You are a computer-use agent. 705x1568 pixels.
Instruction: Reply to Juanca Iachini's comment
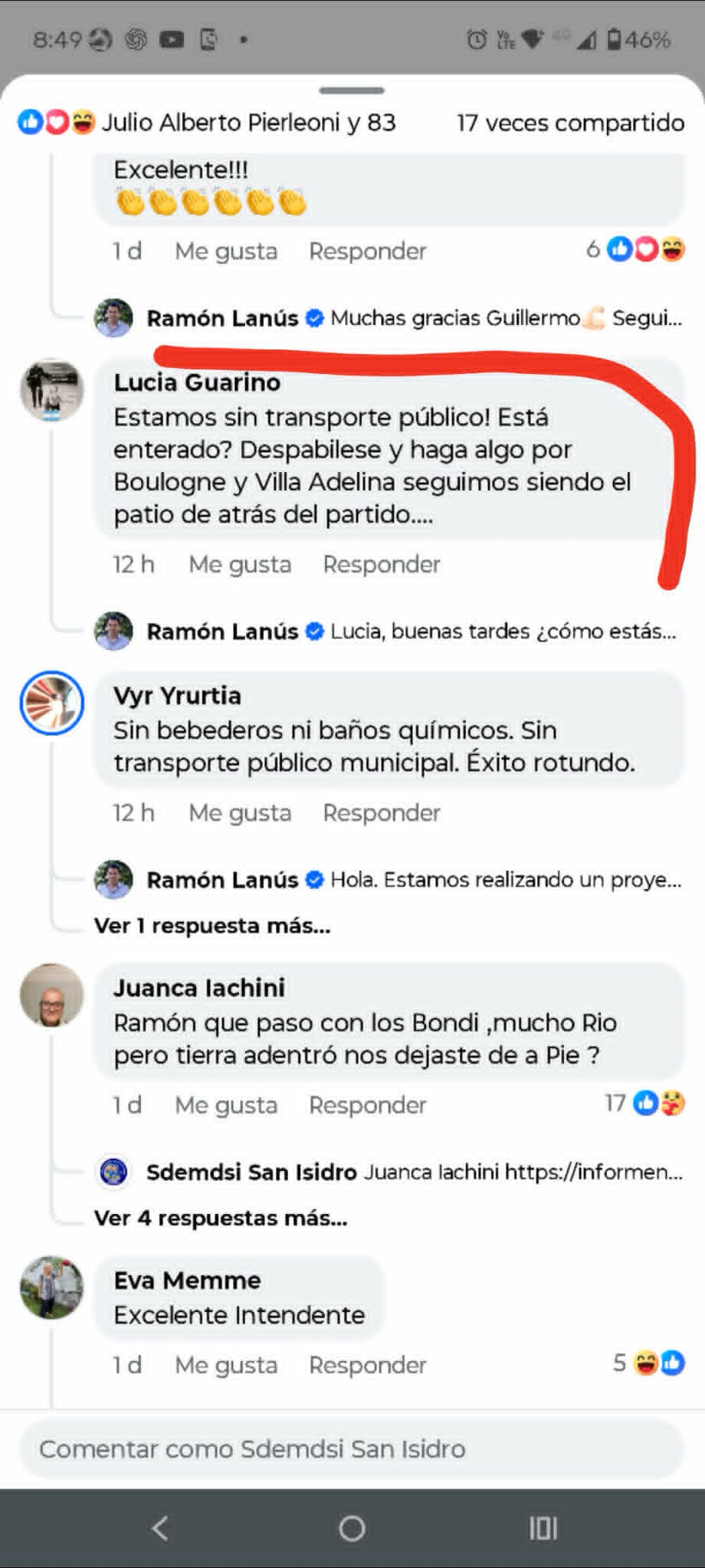[x=367, y=1105]
